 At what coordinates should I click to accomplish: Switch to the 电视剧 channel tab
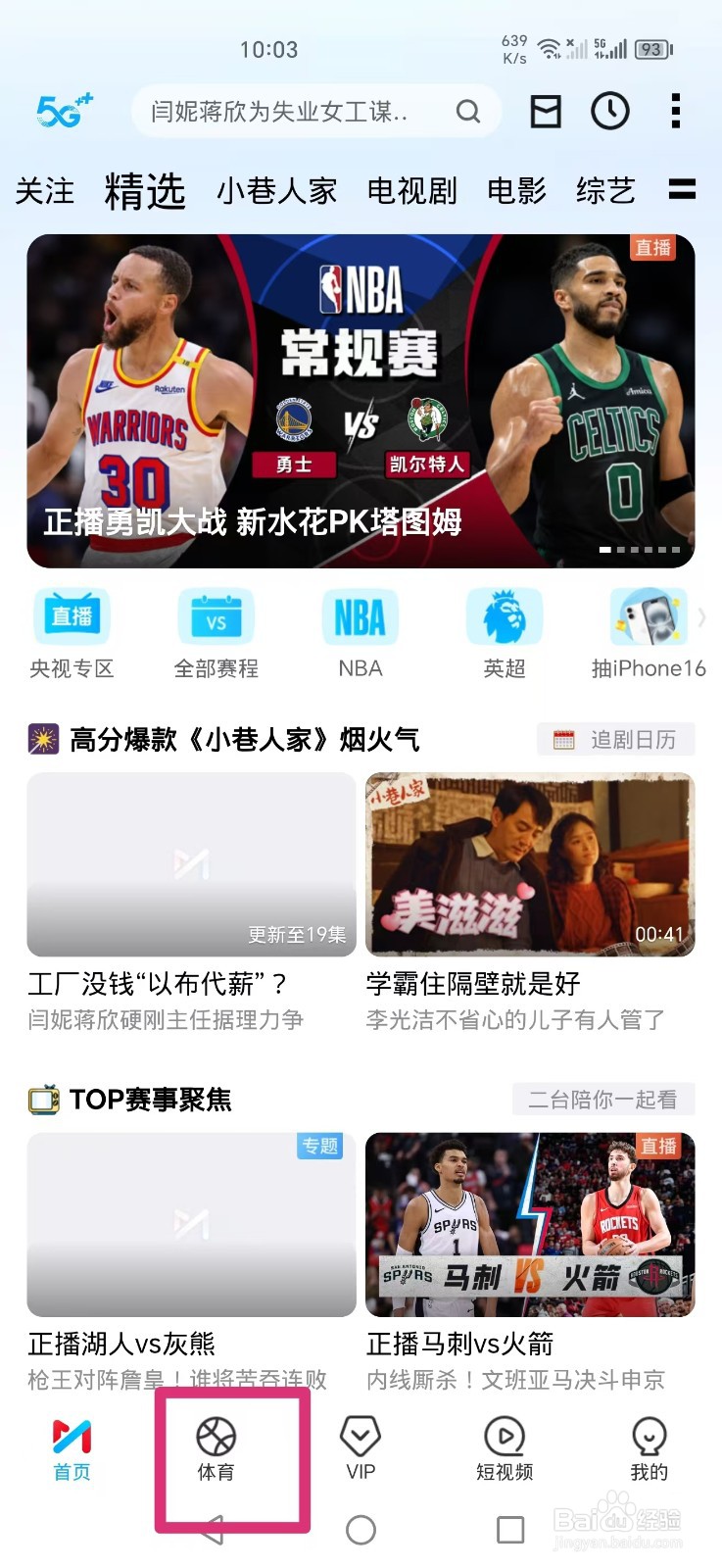(x=411, y=191)
